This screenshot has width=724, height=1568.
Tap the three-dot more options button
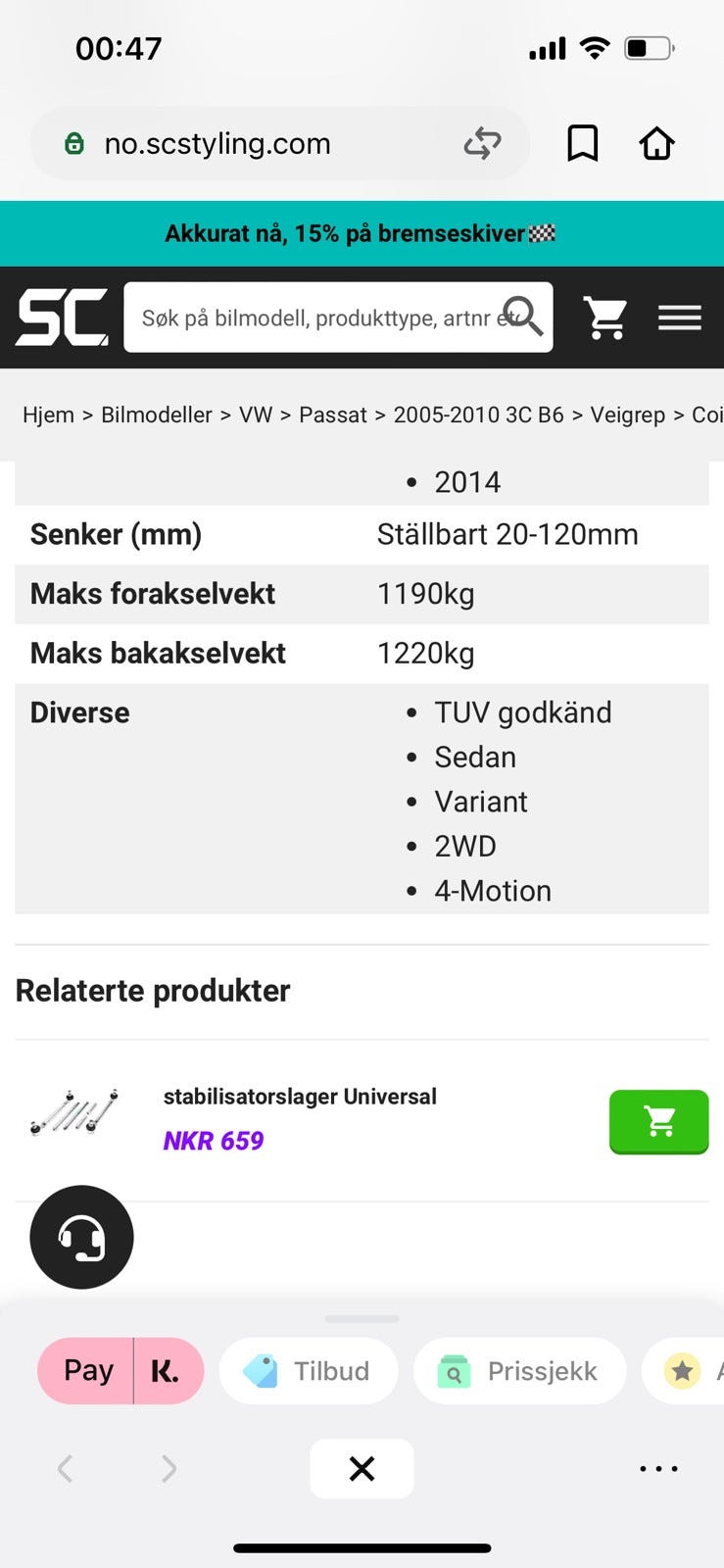[x=657, y=1467]
